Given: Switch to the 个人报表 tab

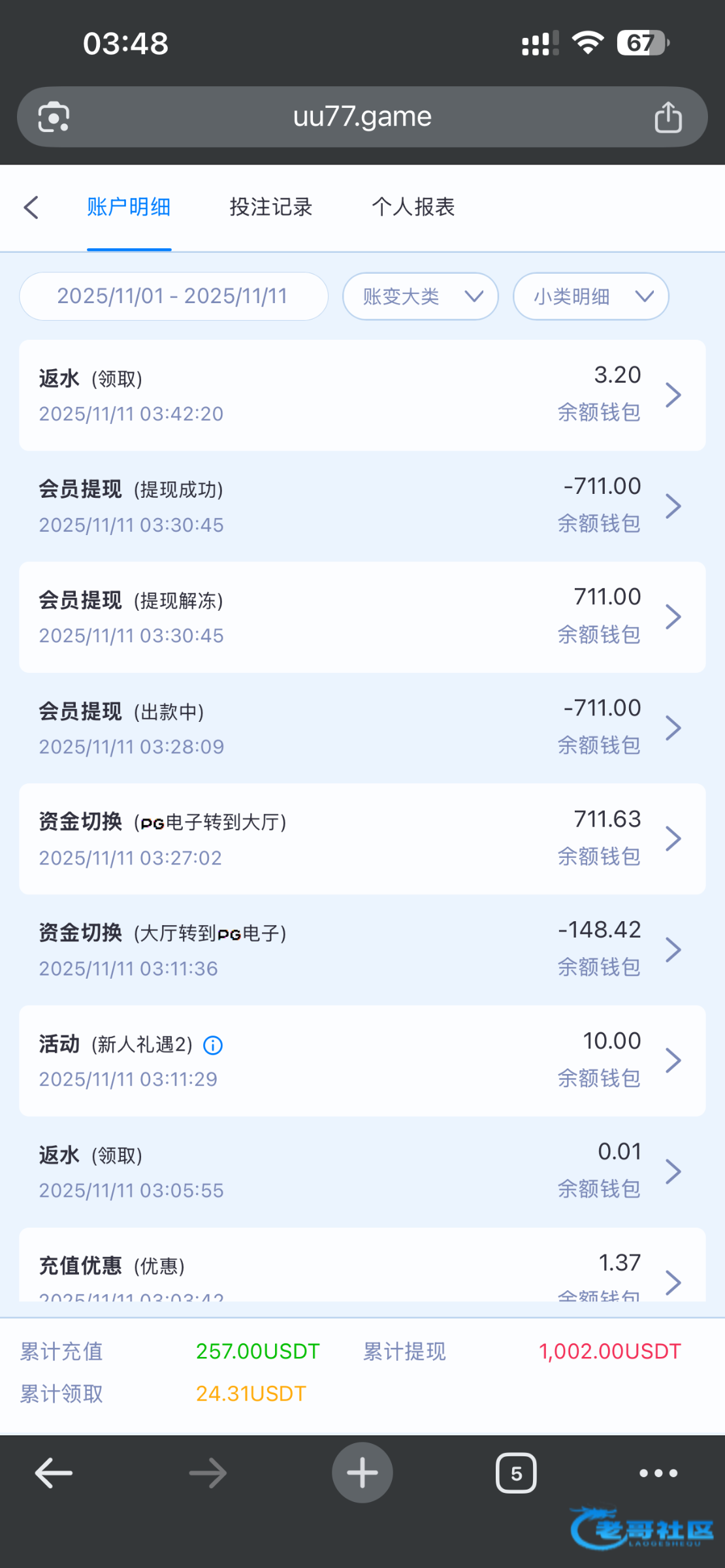Looking at the screenshot, I should pos(413,208).
